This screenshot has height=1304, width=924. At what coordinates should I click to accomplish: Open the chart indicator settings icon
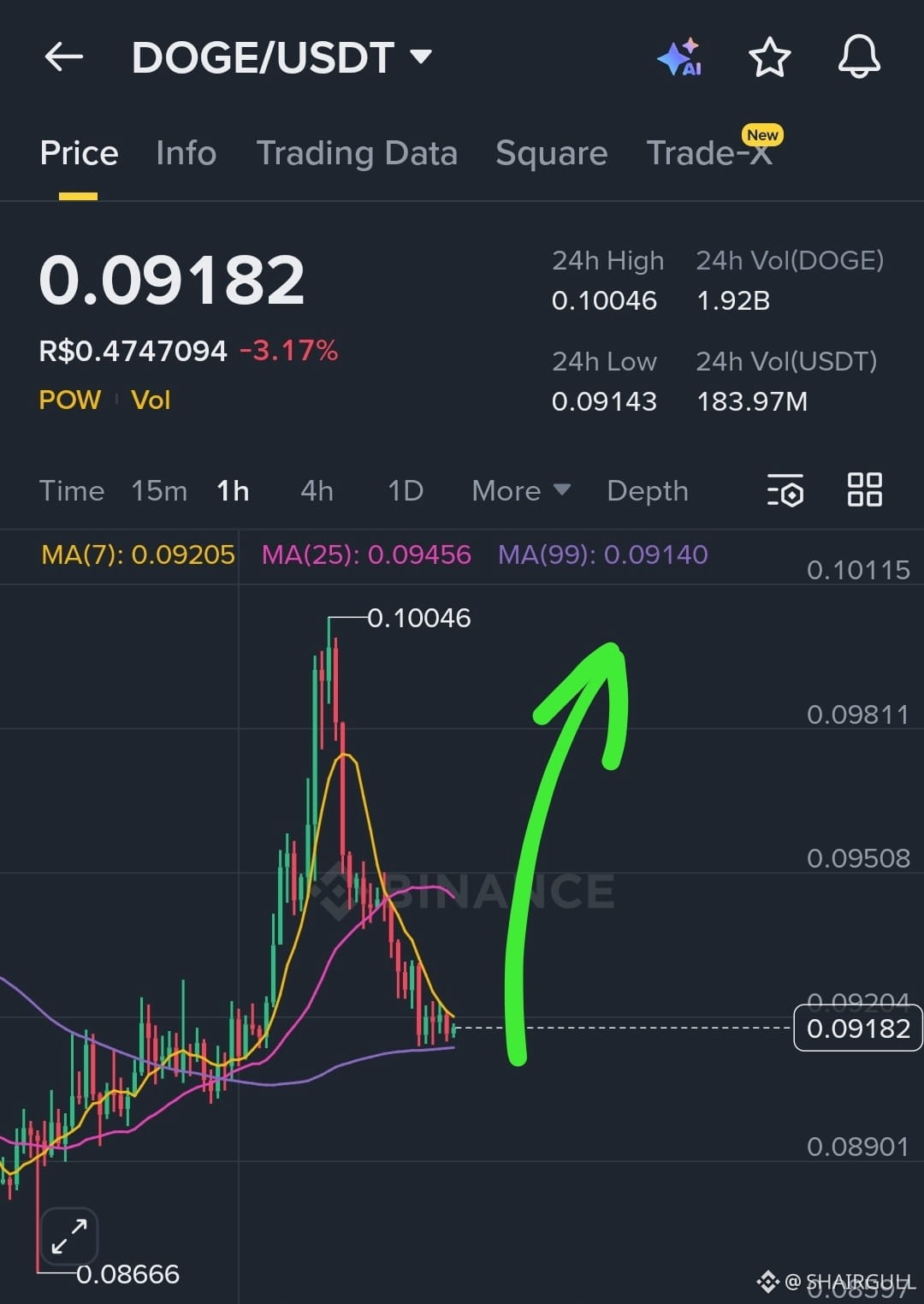[785, 490]
